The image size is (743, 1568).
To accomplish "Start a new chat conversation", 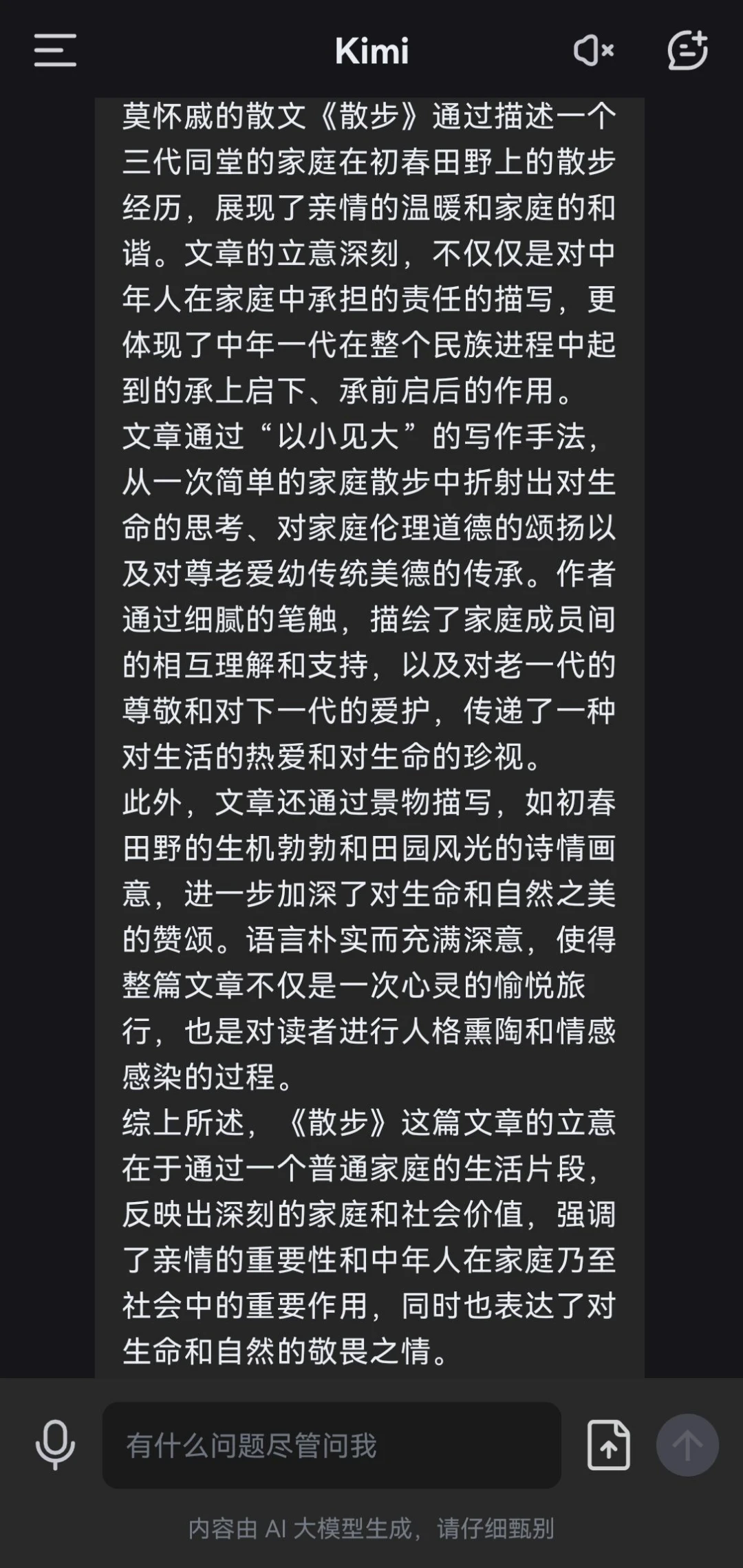I will (687, 51).
